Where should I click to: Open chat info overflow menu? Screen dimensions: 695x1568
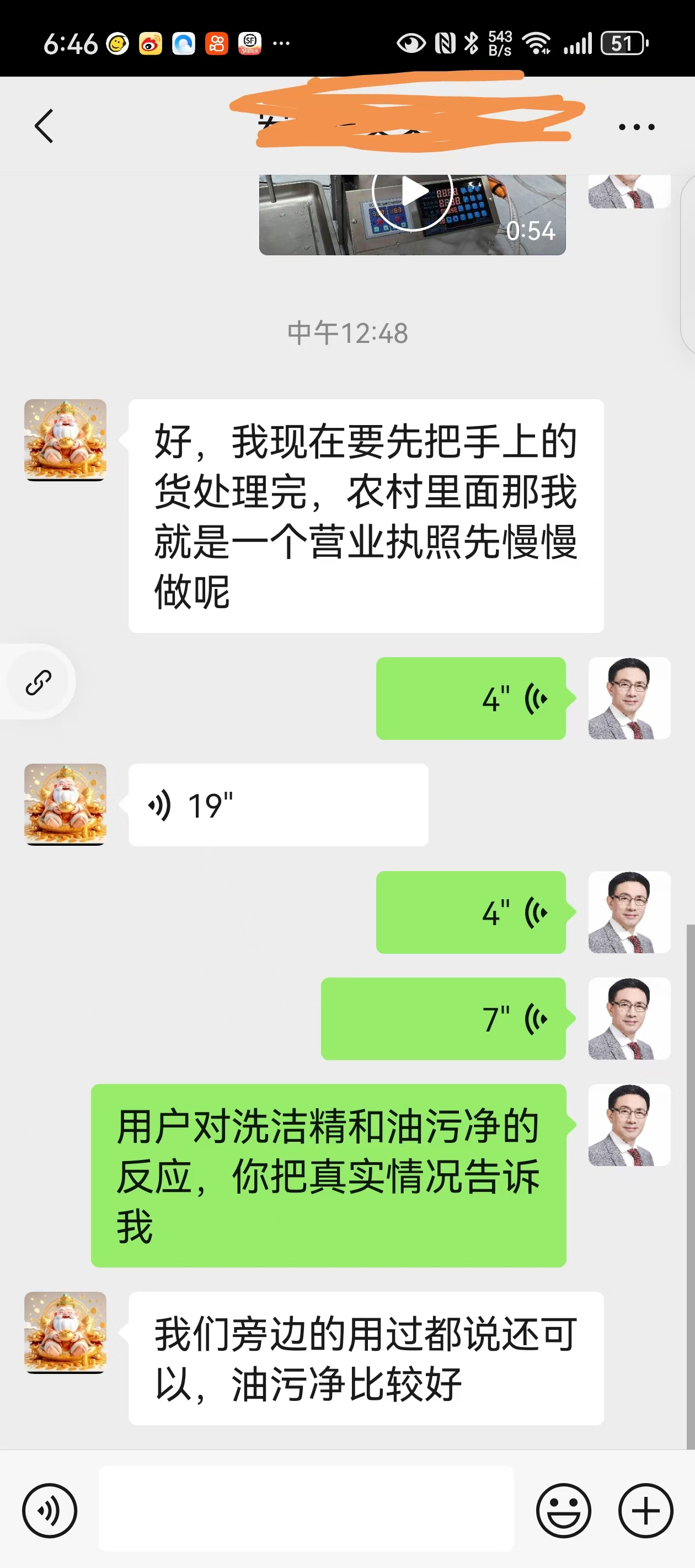click(x=636, y=127)
